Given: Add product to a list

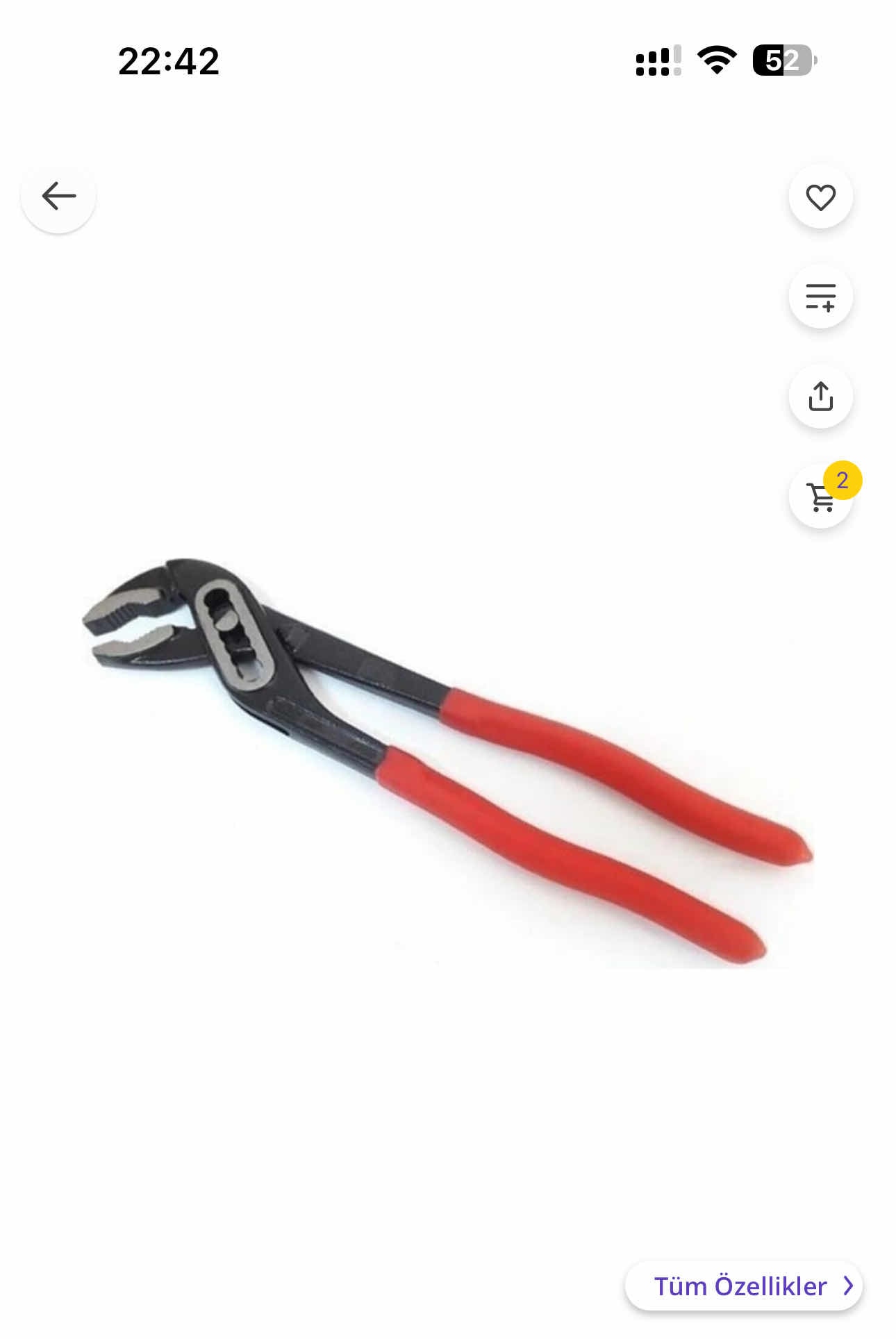Looking at the screenshot, I should pos(820,297).
